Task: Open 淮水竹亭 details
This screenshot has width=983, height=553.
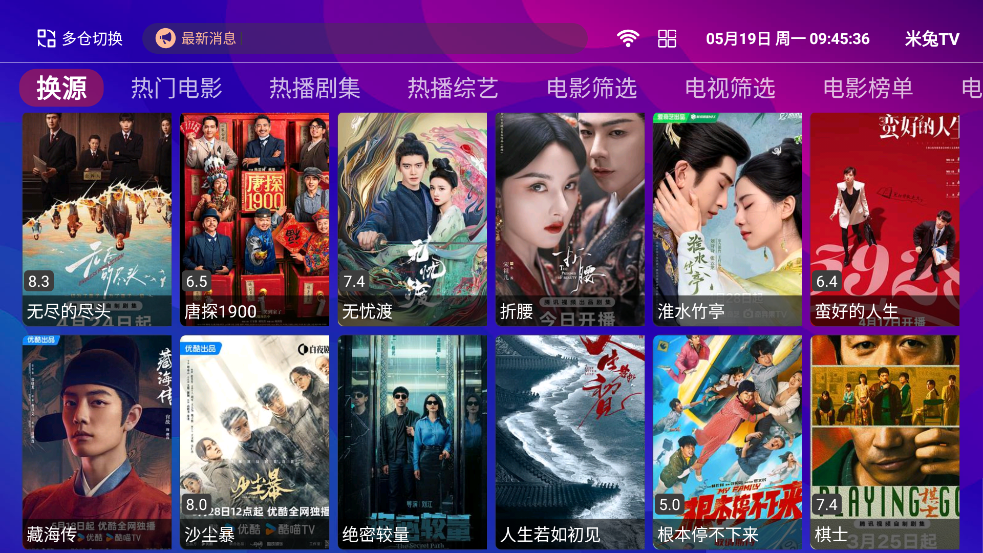Action: 728,219
